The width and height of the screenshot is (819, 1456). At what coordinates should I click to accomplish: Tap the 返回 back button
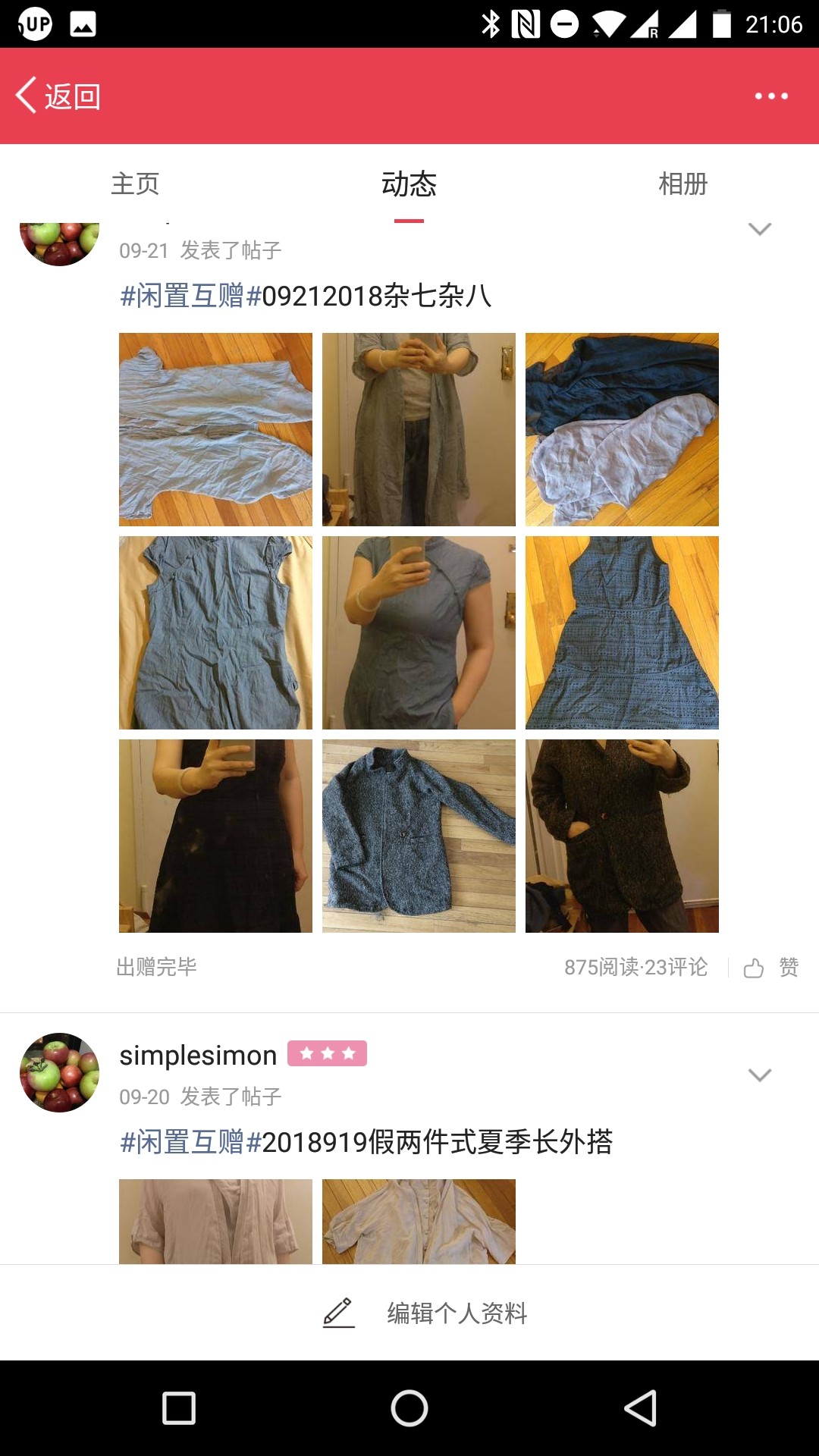pyautogui.click(x=58, y=96)
